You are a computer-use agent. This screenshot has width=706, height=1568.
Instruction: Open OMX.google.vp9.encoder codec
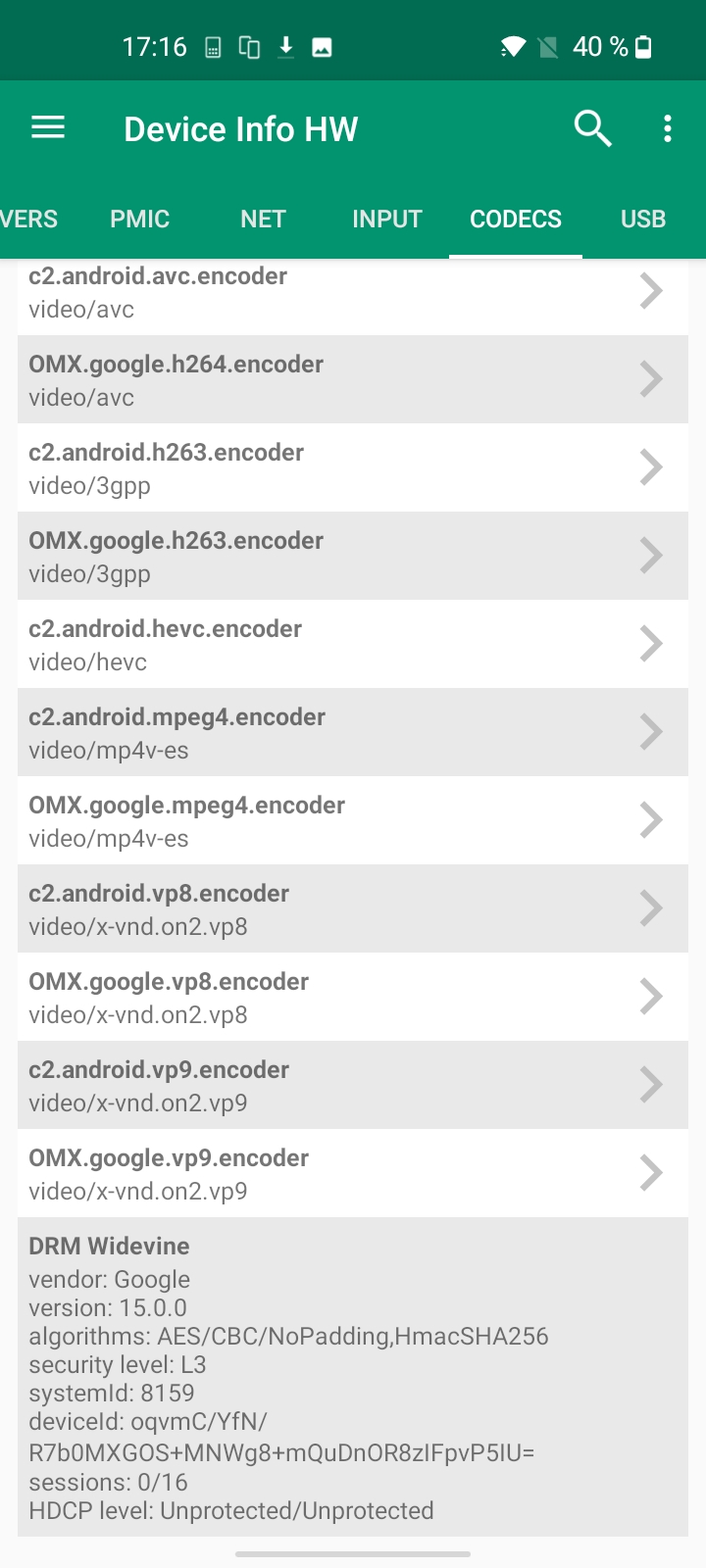pyautogui.click(x=353, y=1173)
